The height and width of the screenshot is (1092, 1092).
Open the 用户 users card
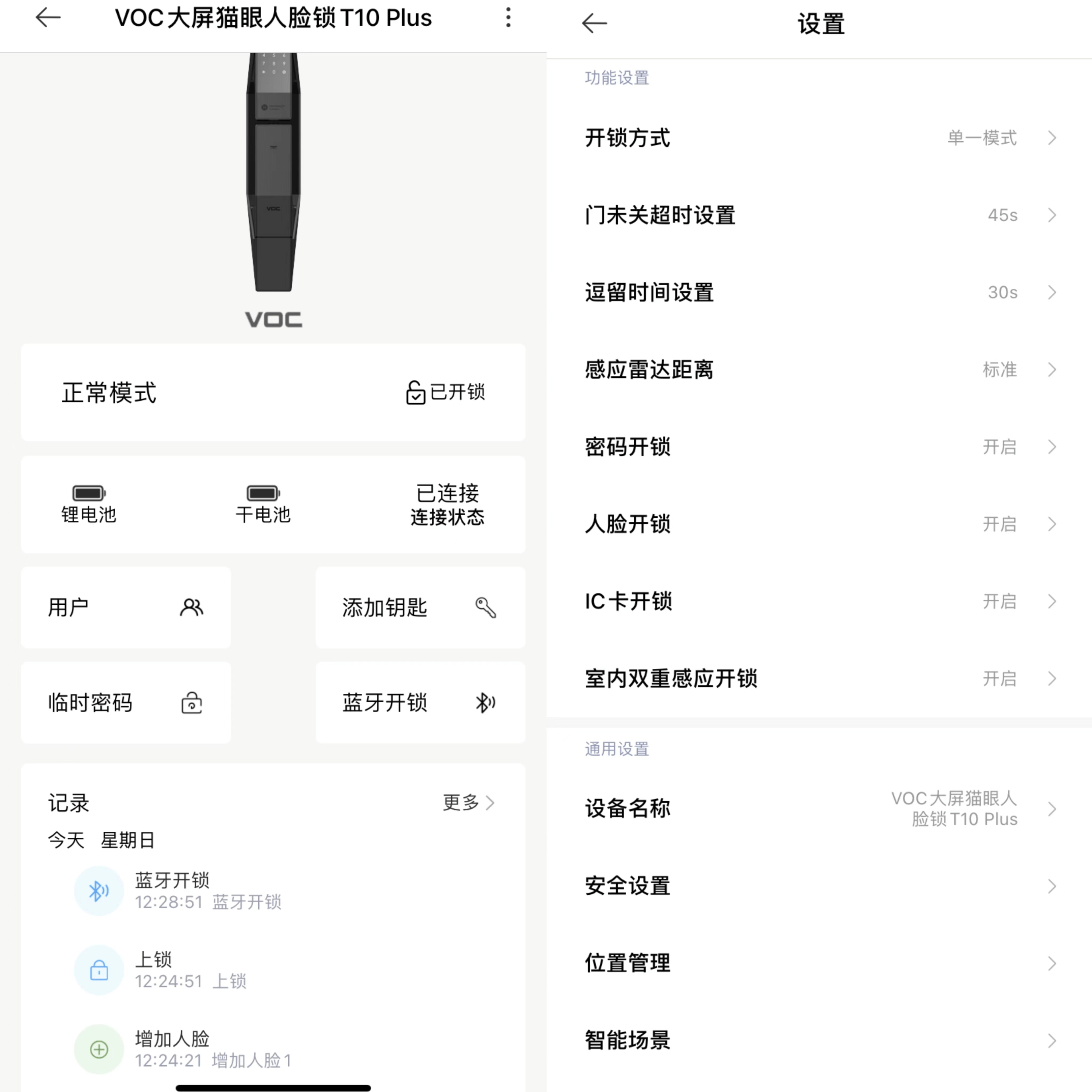[125, 608]
